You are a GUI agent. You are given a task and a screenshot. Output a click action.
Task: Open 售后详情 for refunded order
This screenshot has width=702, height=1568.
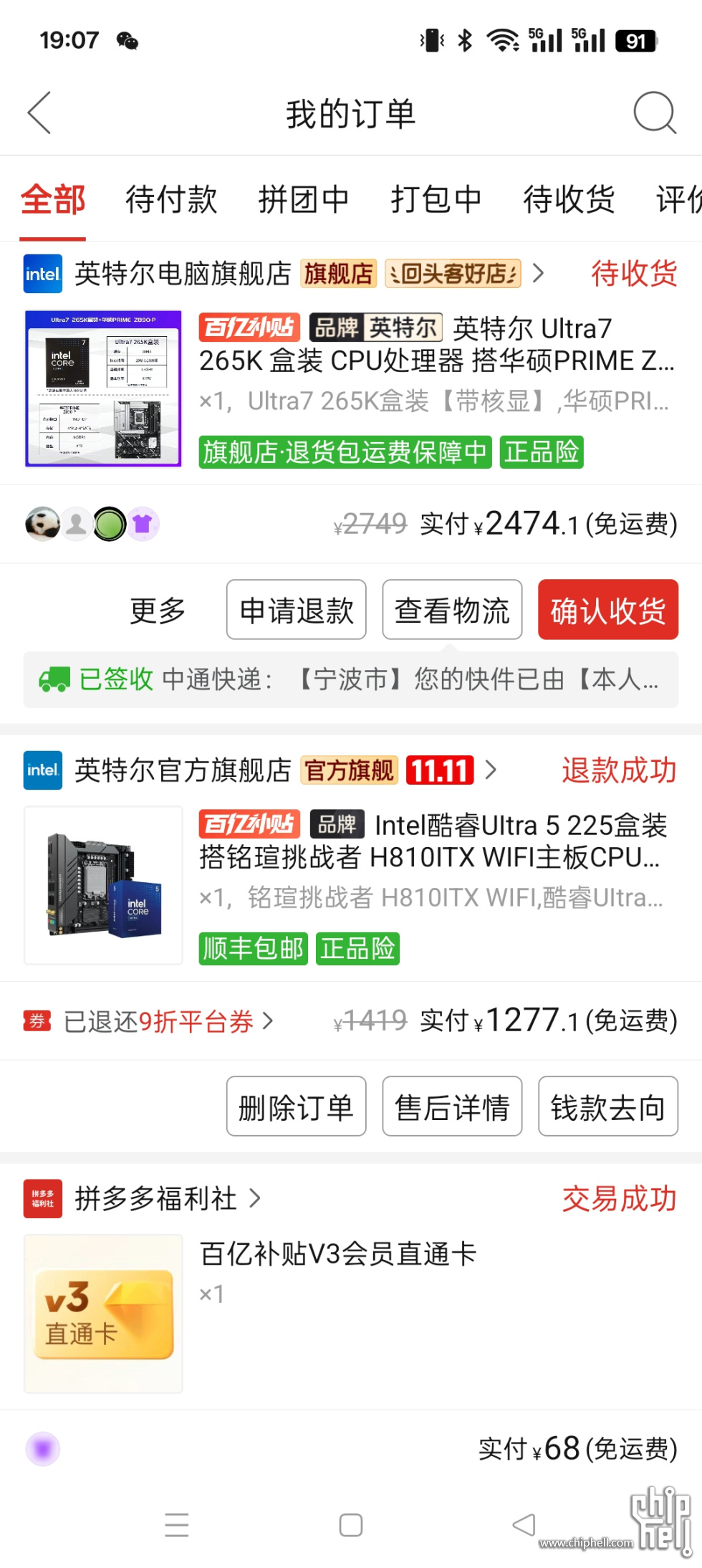coord(452,1107)
